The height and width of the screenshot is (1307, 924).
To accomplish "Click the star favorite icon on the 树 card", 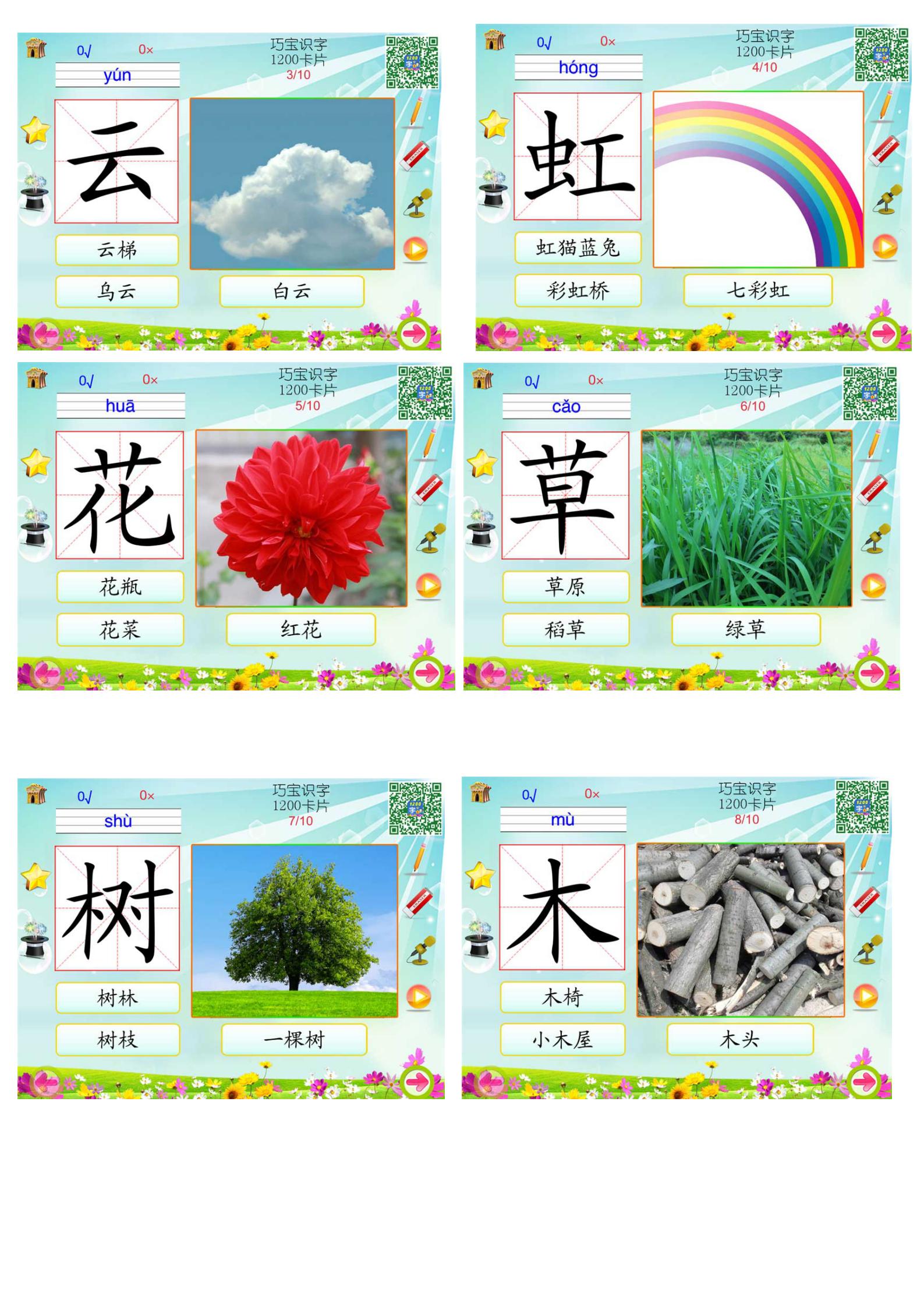I will (36, 876).
